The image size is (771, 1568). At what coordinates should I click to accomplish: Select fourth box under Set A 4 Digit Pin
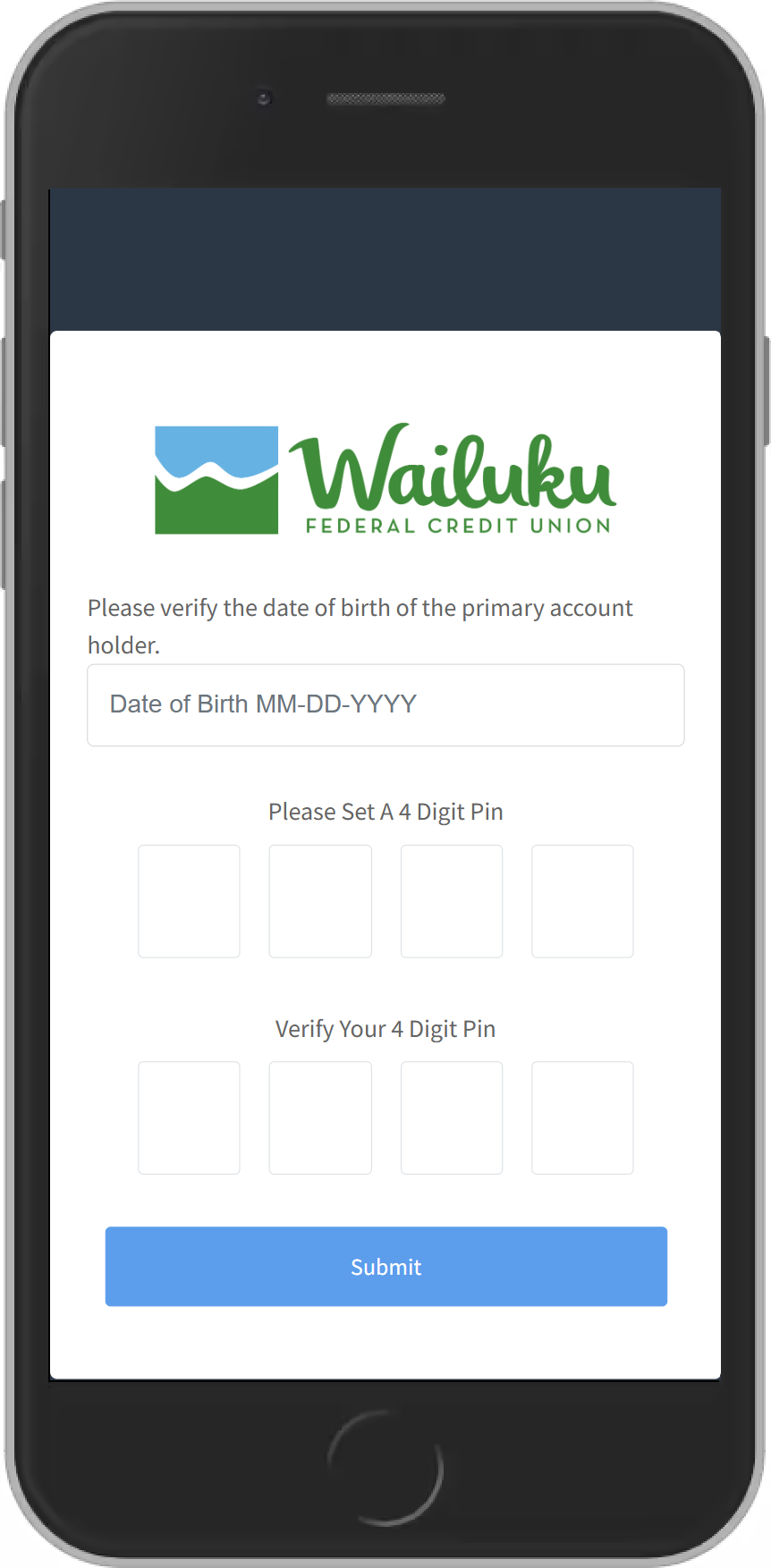(x=582, y=901)
